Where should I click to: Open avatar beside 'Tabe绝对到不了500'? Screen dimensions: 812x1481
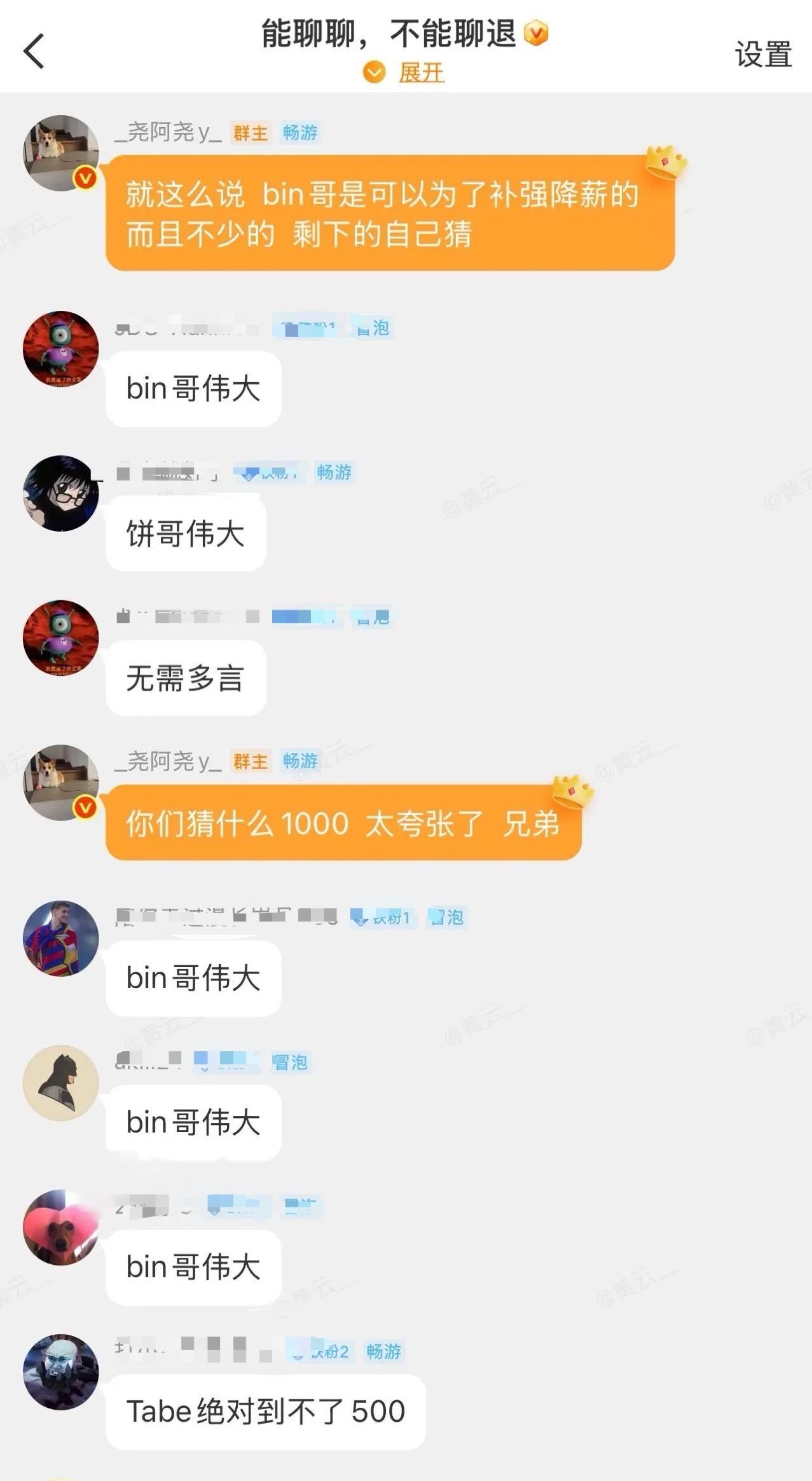[60, 1372]
